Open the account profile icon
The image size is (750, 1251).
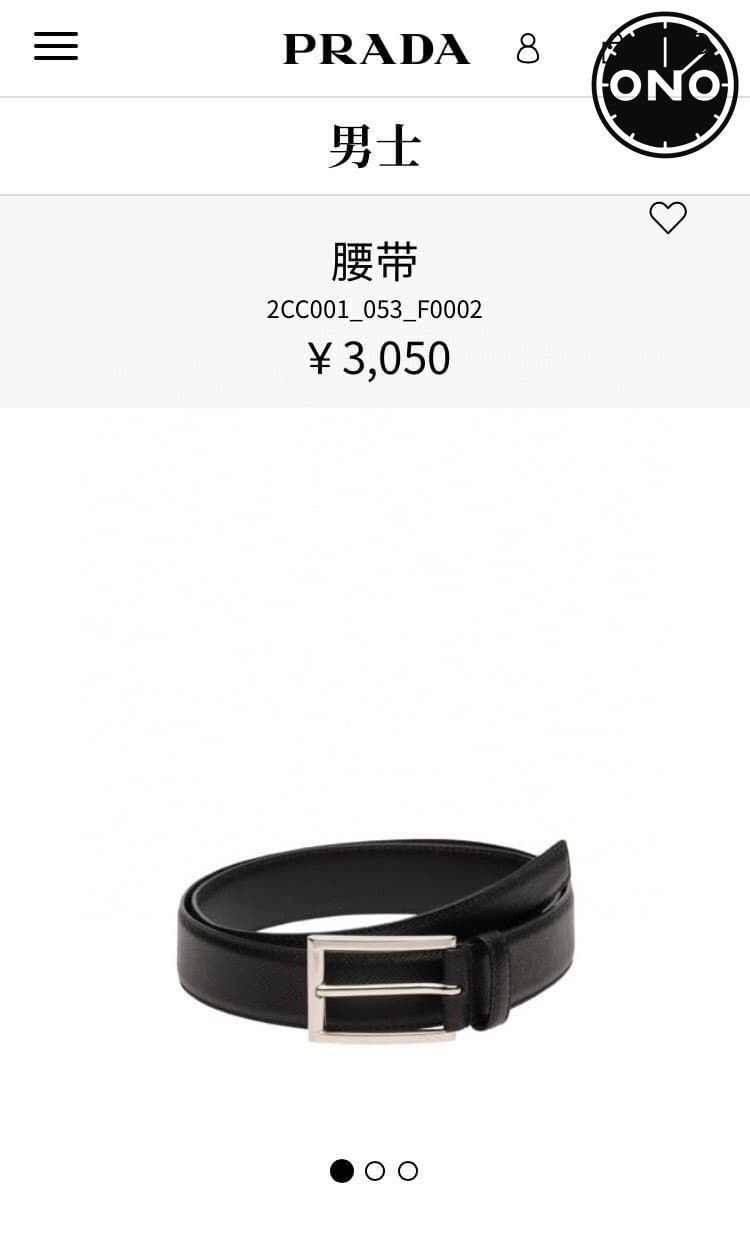[x=528, y=48]
